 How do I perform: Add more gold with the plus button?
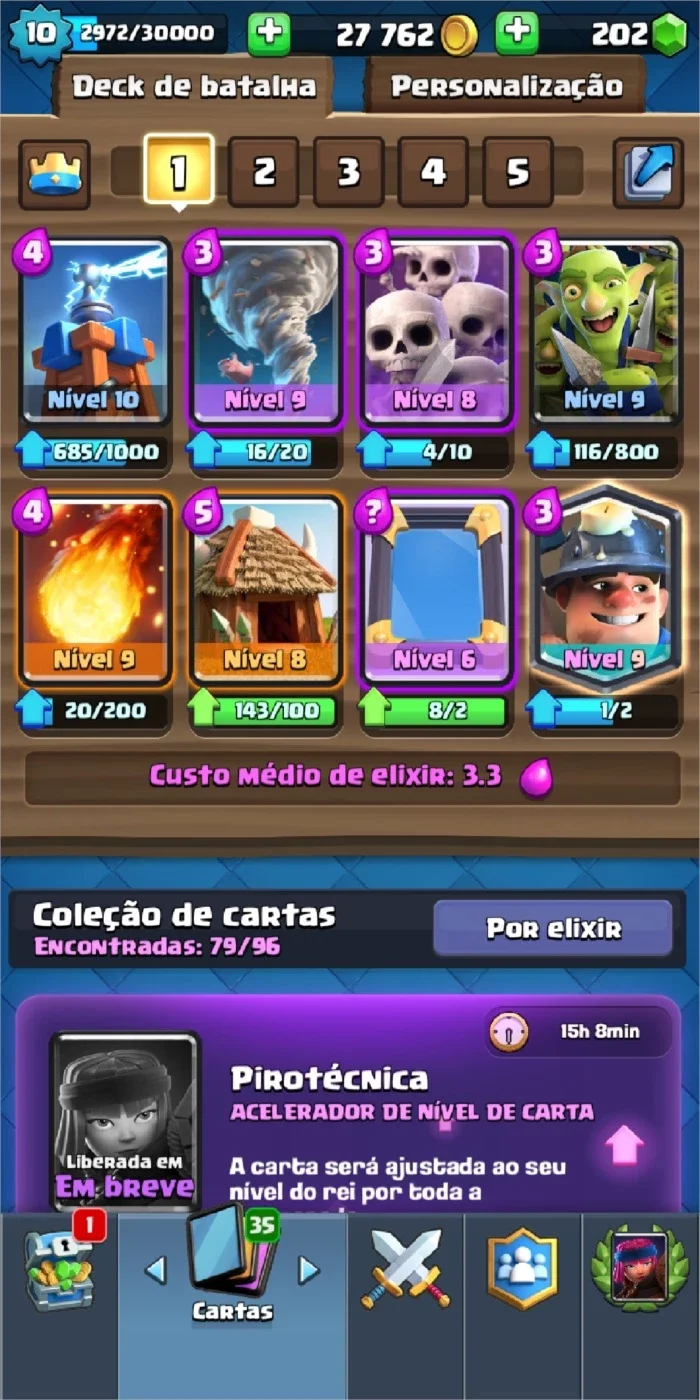(x=269, y=35)
